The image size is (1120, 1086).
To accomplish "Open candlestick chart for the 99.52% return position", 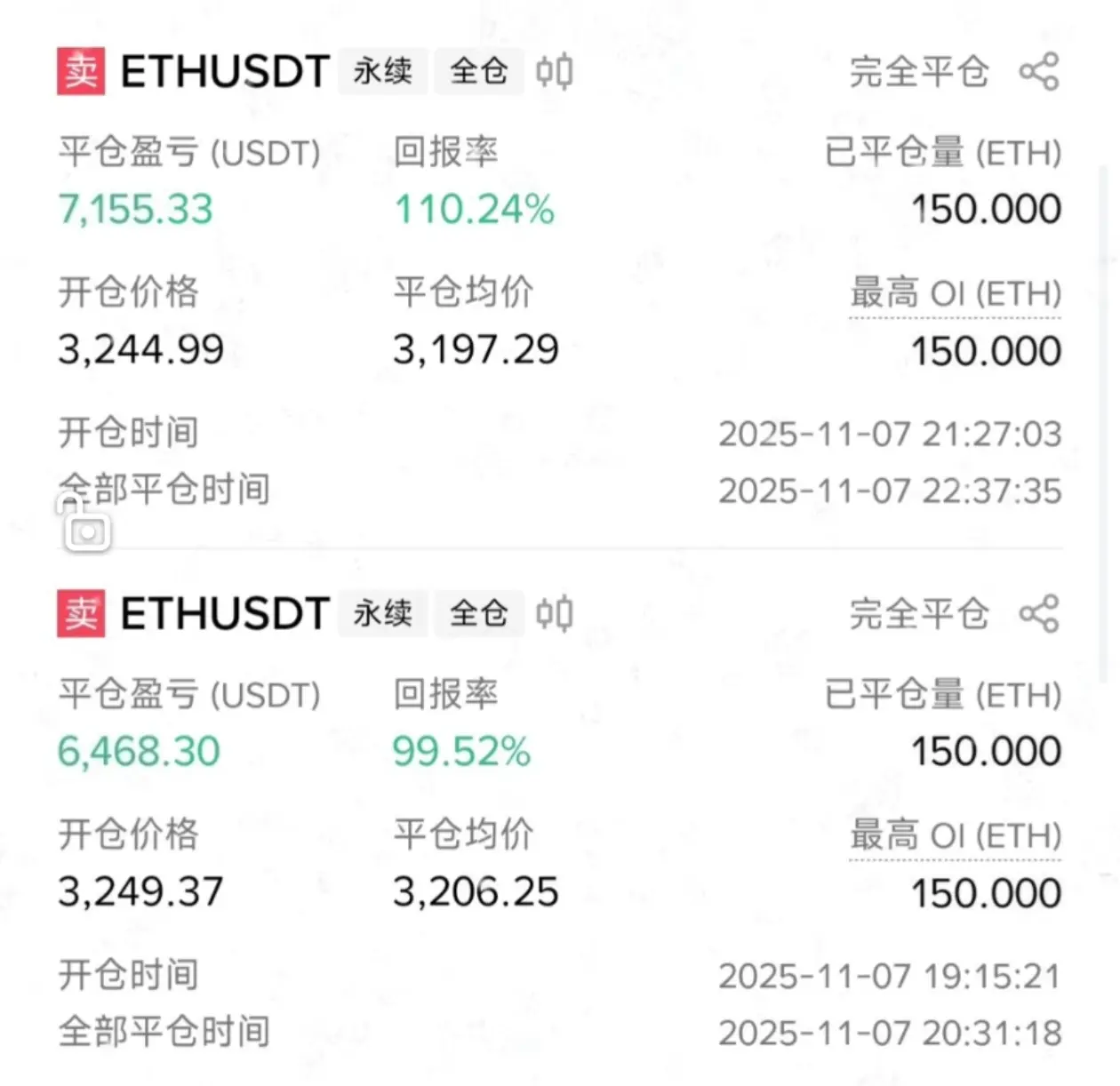I will (555, 614).
